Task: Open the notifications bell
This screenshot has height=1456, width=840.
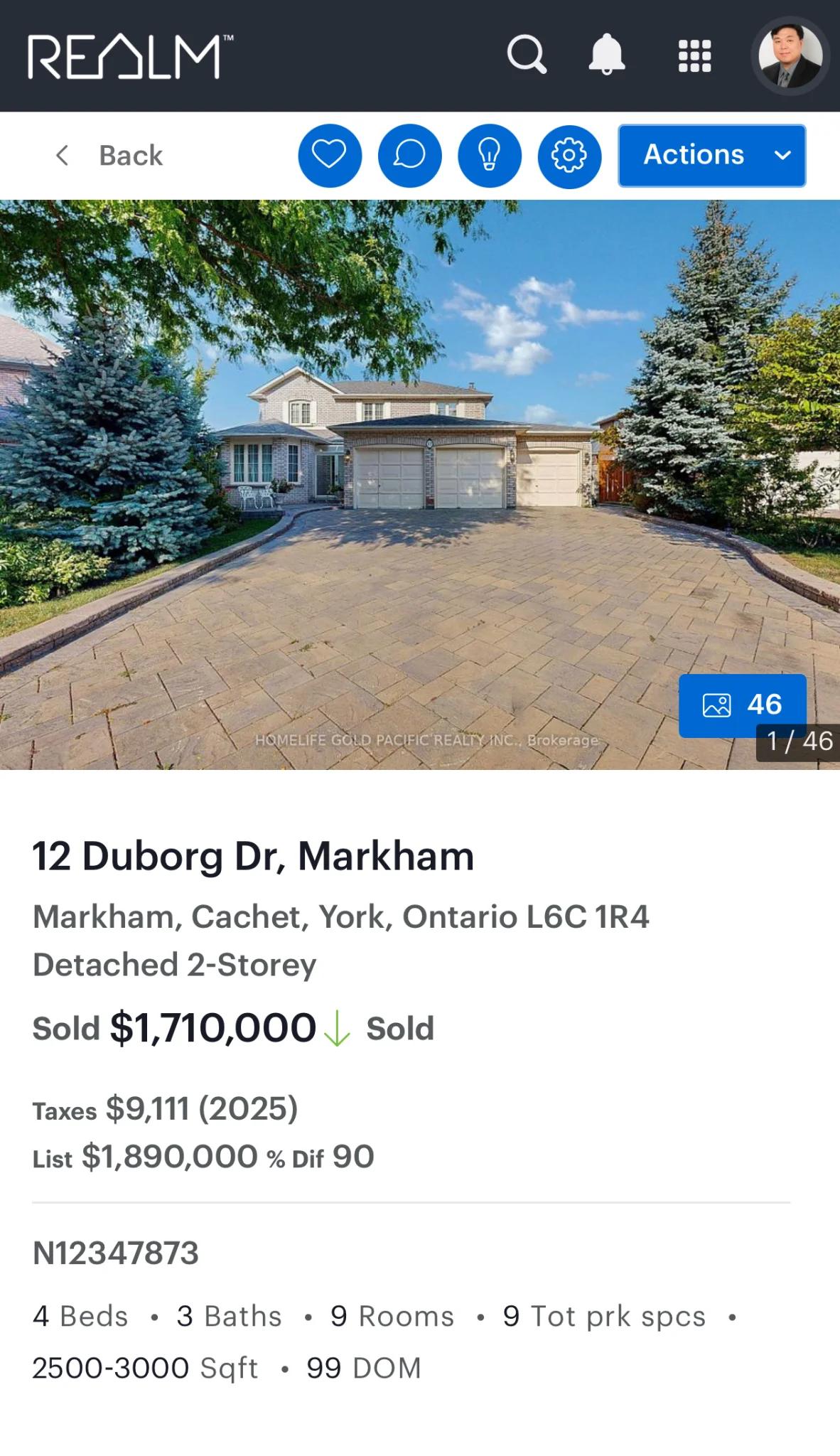Action: click(x=607, y=55)
